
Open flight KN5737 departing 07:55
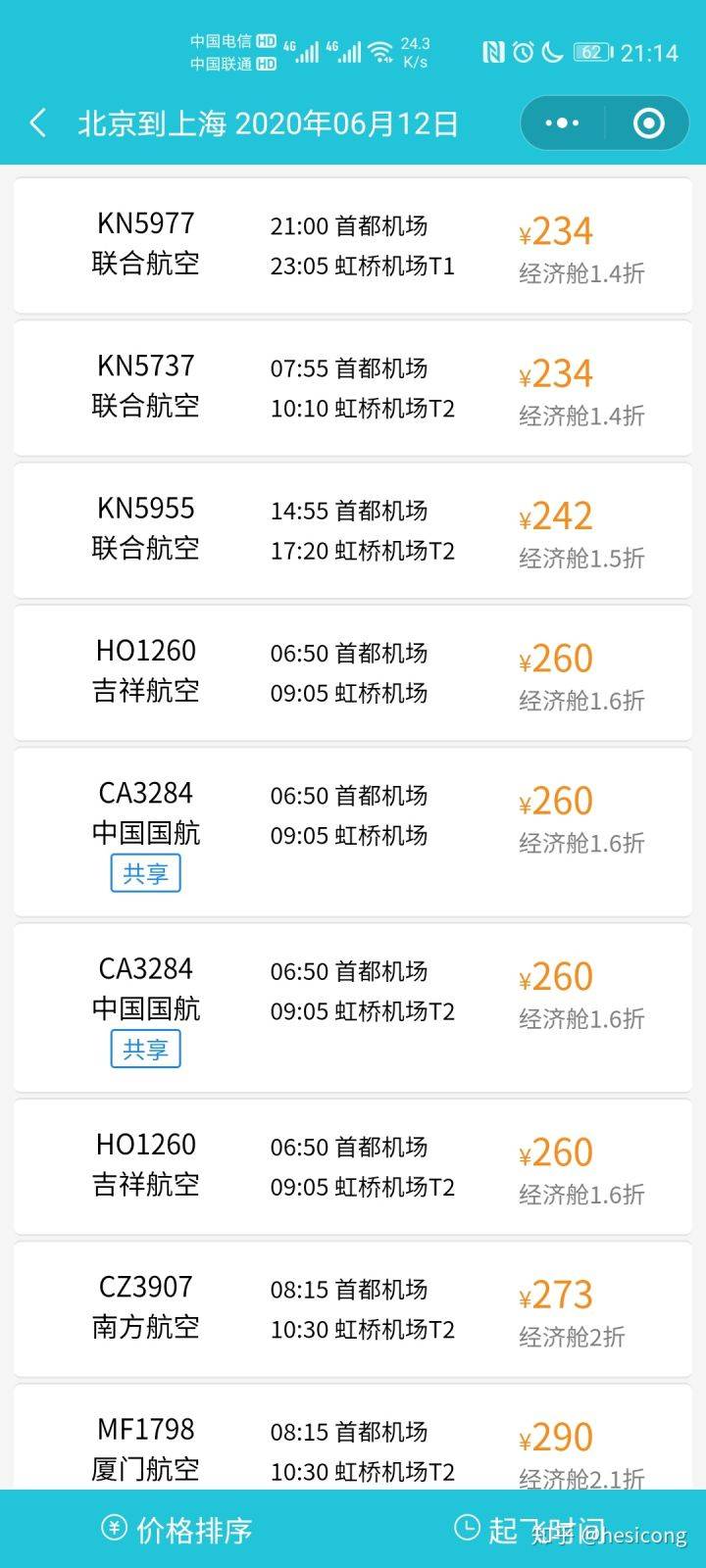[353, 388]
